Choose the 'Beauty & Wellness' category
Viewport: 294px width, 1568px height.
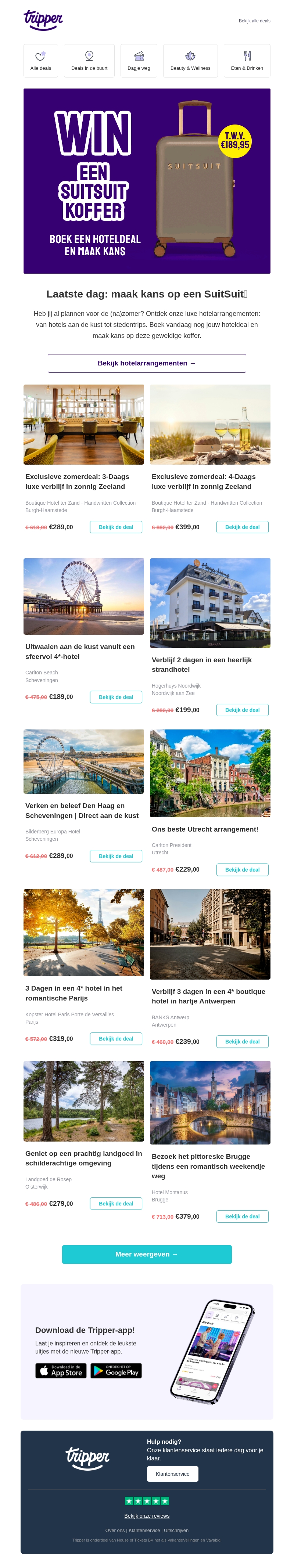coord(190,61)
